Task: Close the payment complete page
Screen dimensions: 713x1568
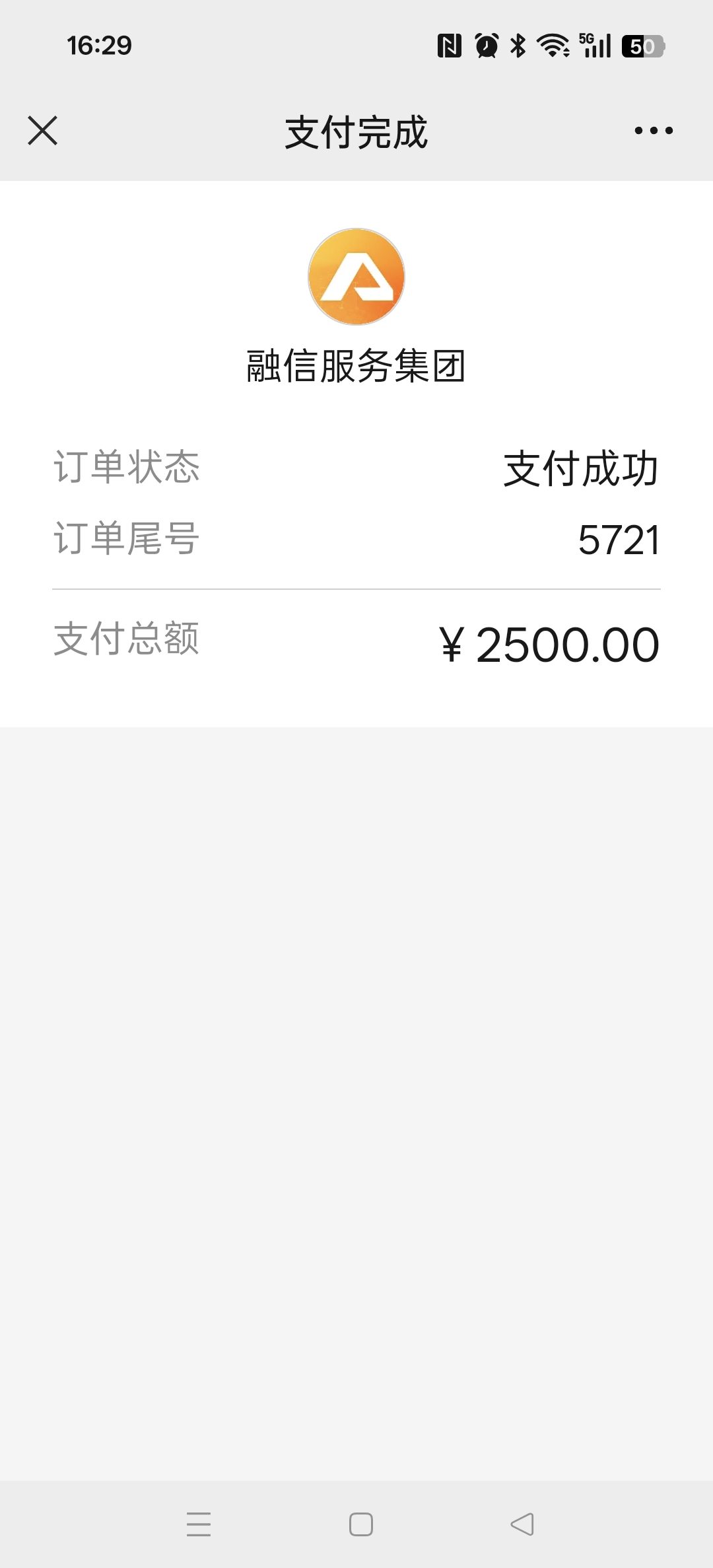Action: pyautogui.click(x=43, y=130)
